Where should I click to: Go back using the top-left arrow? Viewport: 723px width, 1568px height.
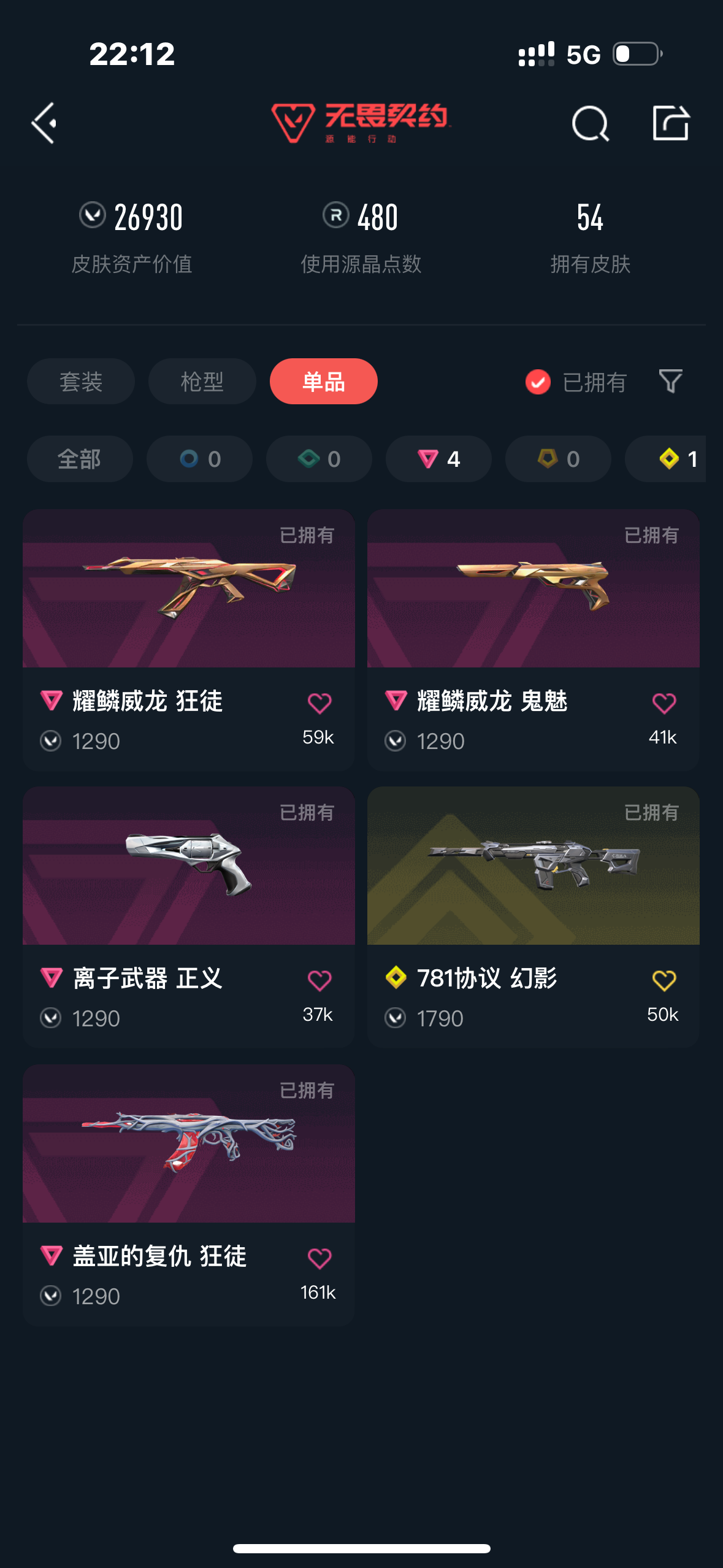(44, 123)
